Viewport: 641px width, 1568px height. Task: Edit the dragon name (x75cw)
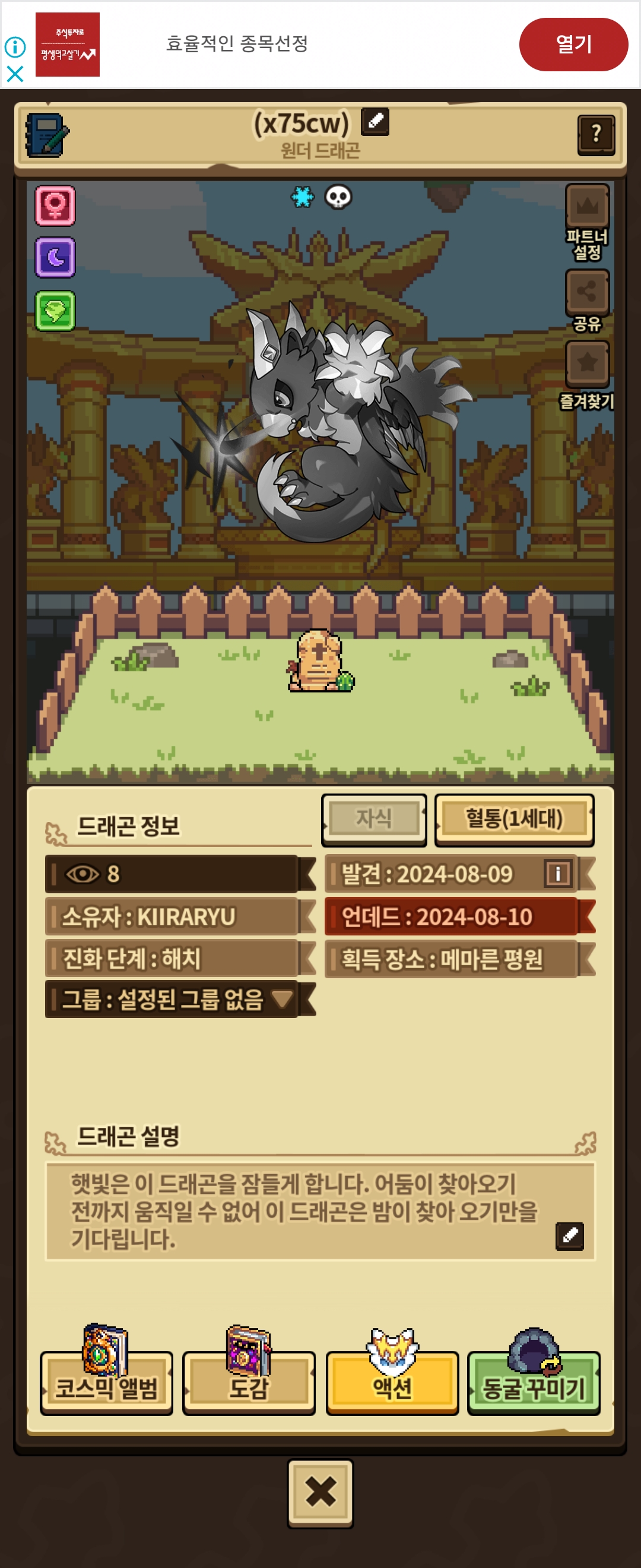click(375, 121)
